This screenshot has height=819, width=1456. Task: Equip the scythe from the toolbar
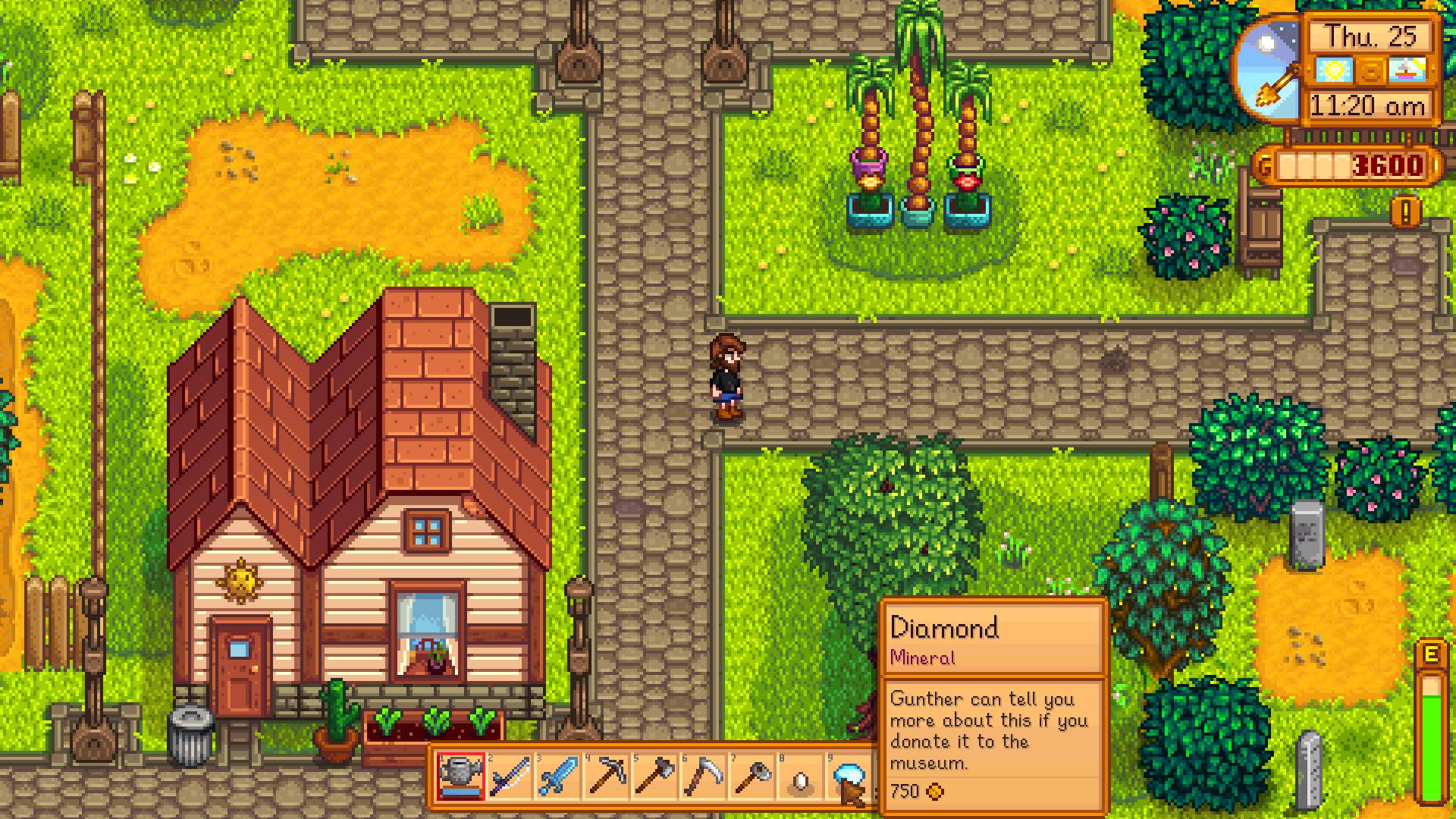pyautogui.click(x=704, y=777)
